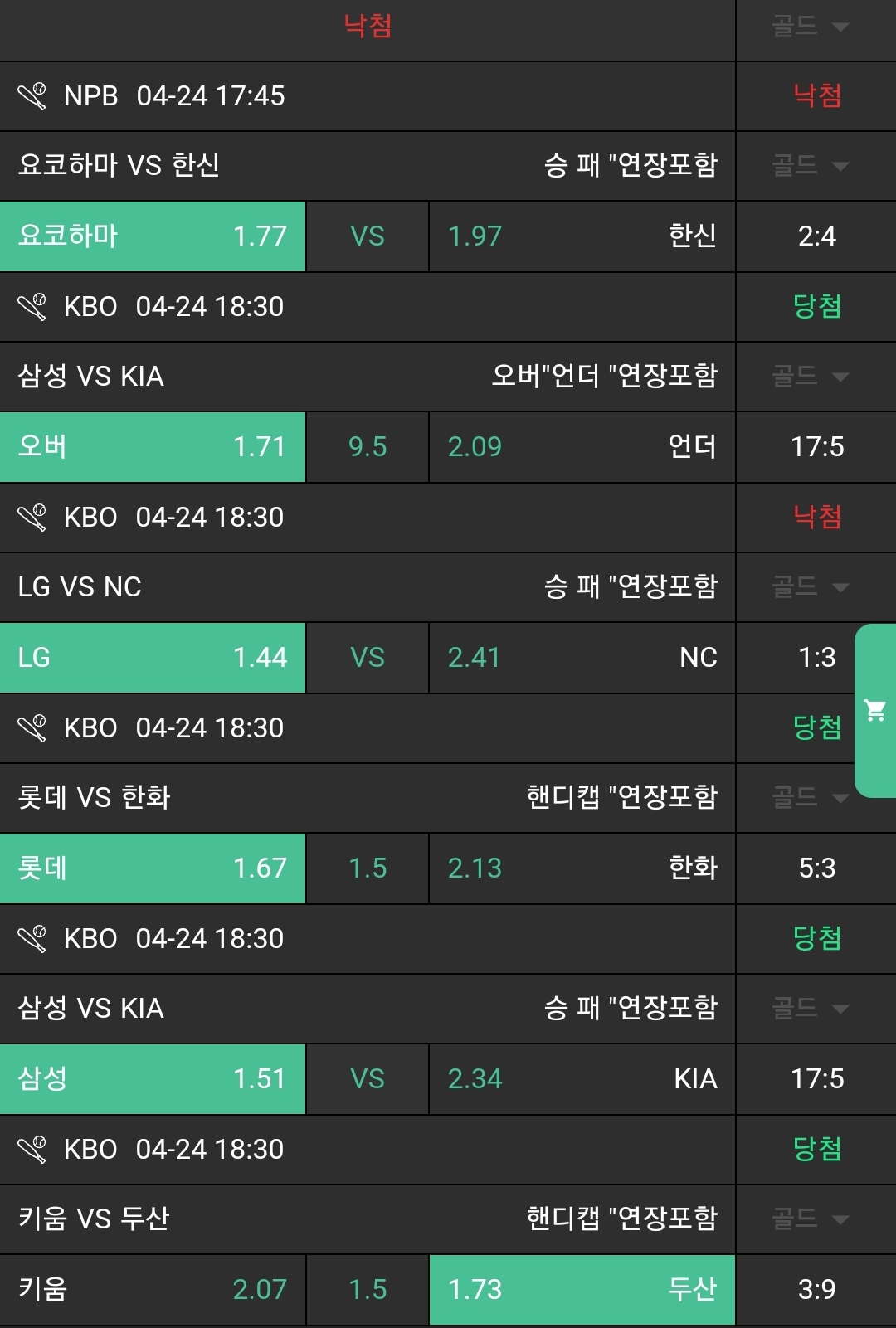
Task: Open 골드 dropdown for 키움 VS 두산
Action: click(811, 1219)
